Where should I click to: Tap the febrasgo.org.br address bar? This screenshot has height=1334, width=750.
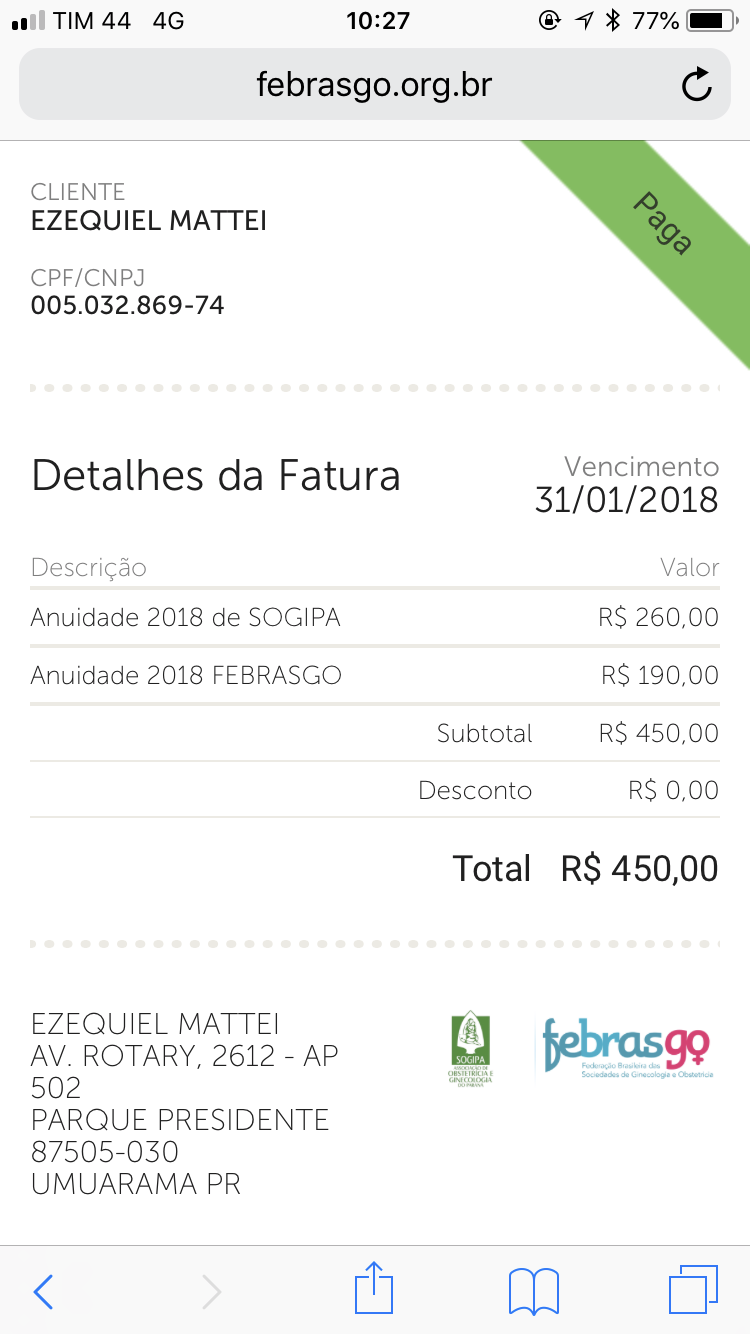374,85
